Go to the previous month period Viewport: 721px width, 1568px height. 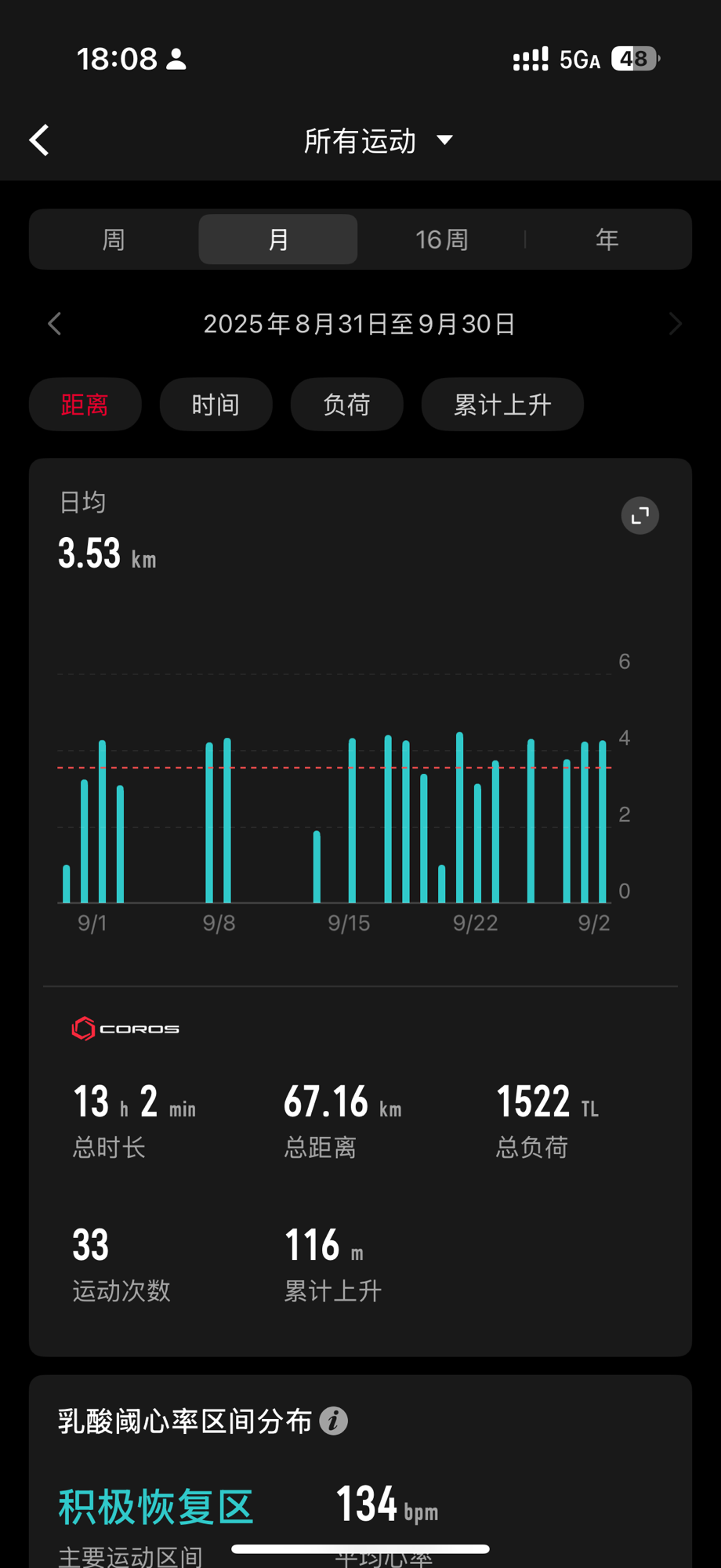tap(55, 324)
